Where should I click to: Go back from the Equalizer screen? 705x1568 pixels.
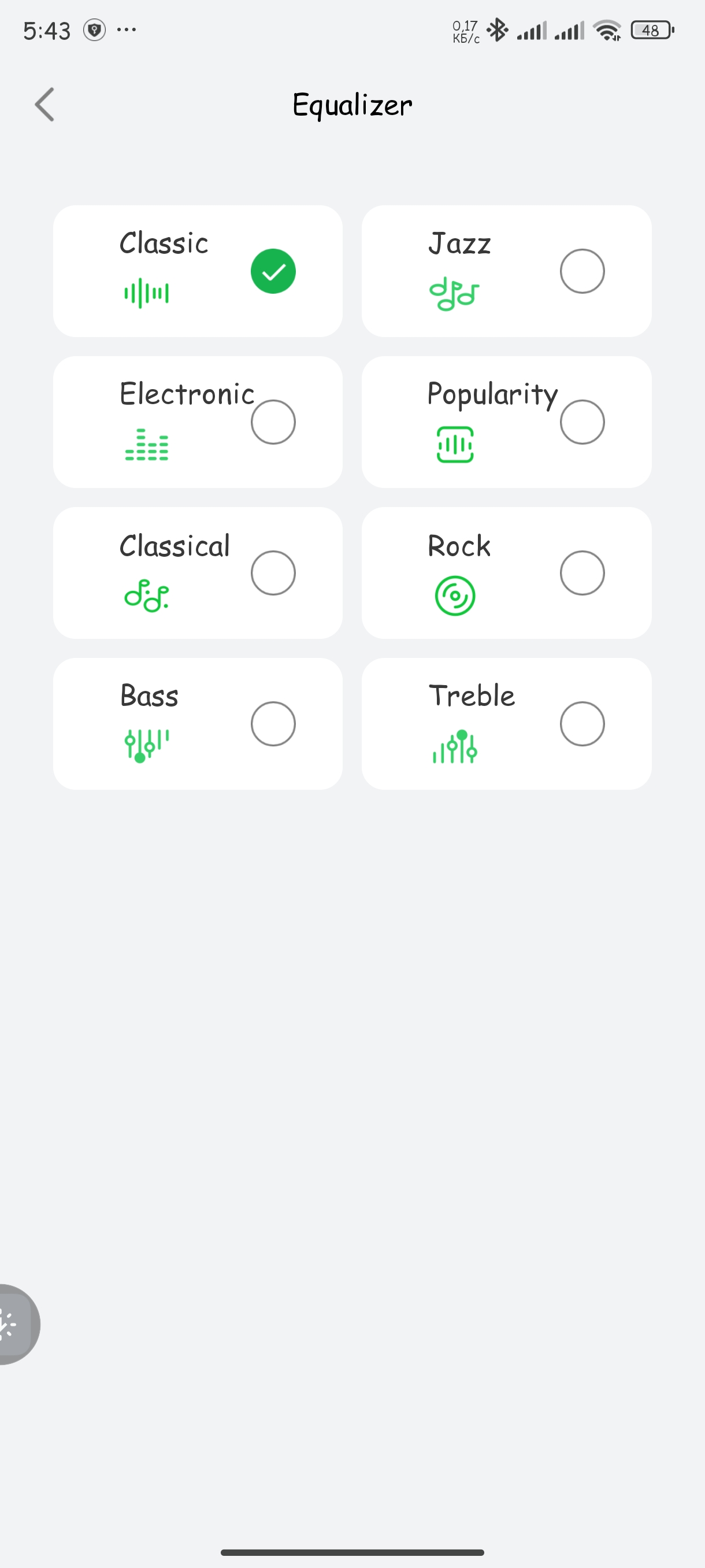(x=44, y=105)
